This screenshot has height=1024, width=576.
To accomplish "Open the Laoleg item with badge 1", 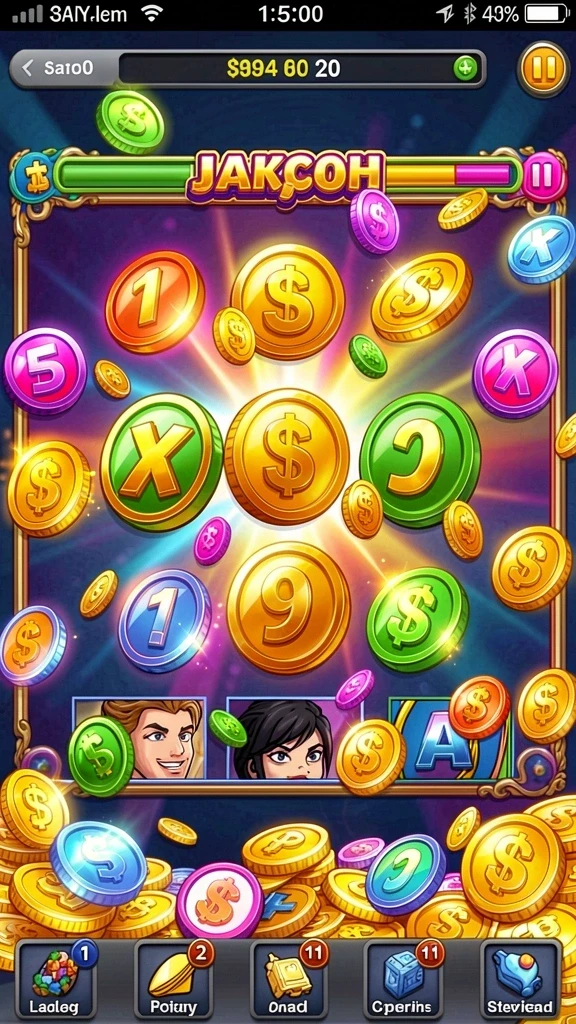I will click(56, 979).
